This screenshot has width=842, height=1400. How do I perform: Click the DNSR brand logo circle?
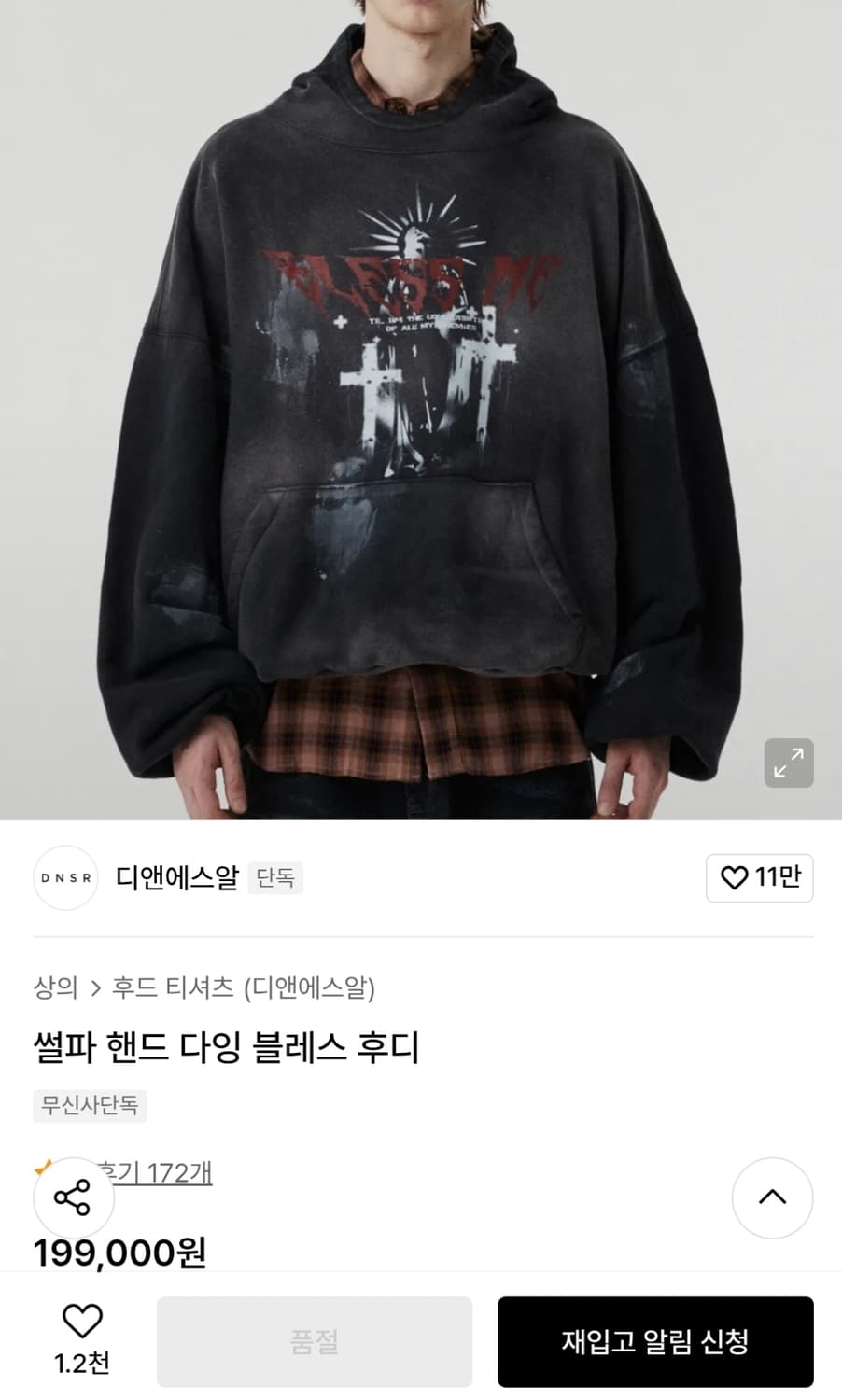click(64, 878)
